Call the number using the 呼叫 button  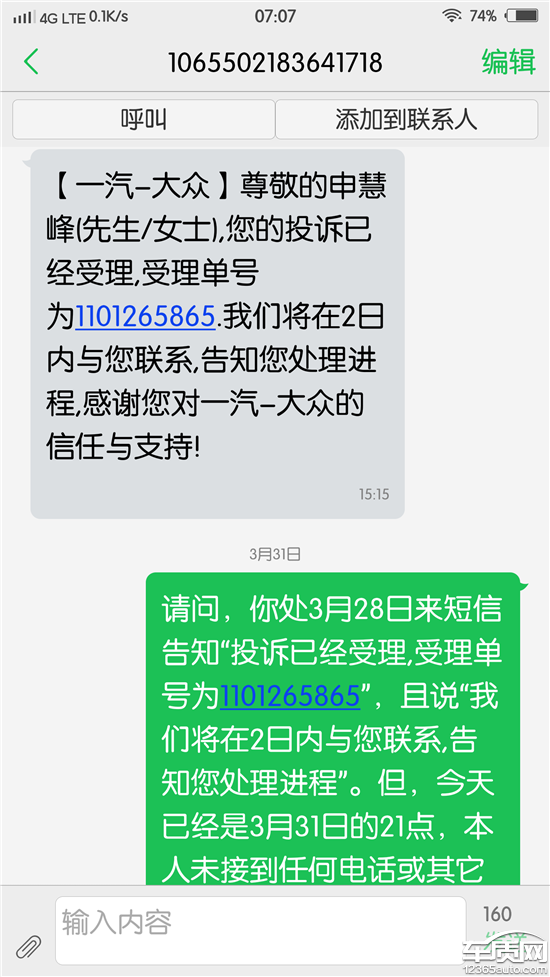click(x=144, y=119)
